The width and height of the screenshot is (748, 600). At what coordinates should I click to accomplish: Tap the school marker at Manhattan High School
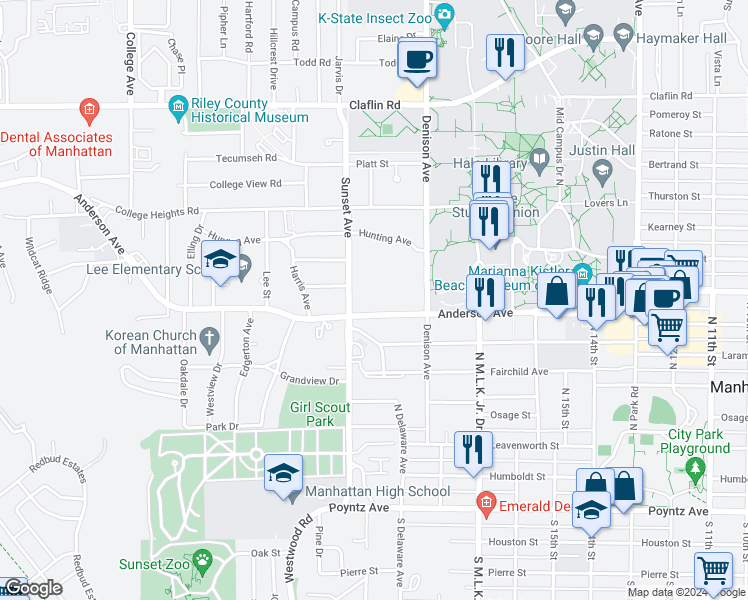(284, 473)
